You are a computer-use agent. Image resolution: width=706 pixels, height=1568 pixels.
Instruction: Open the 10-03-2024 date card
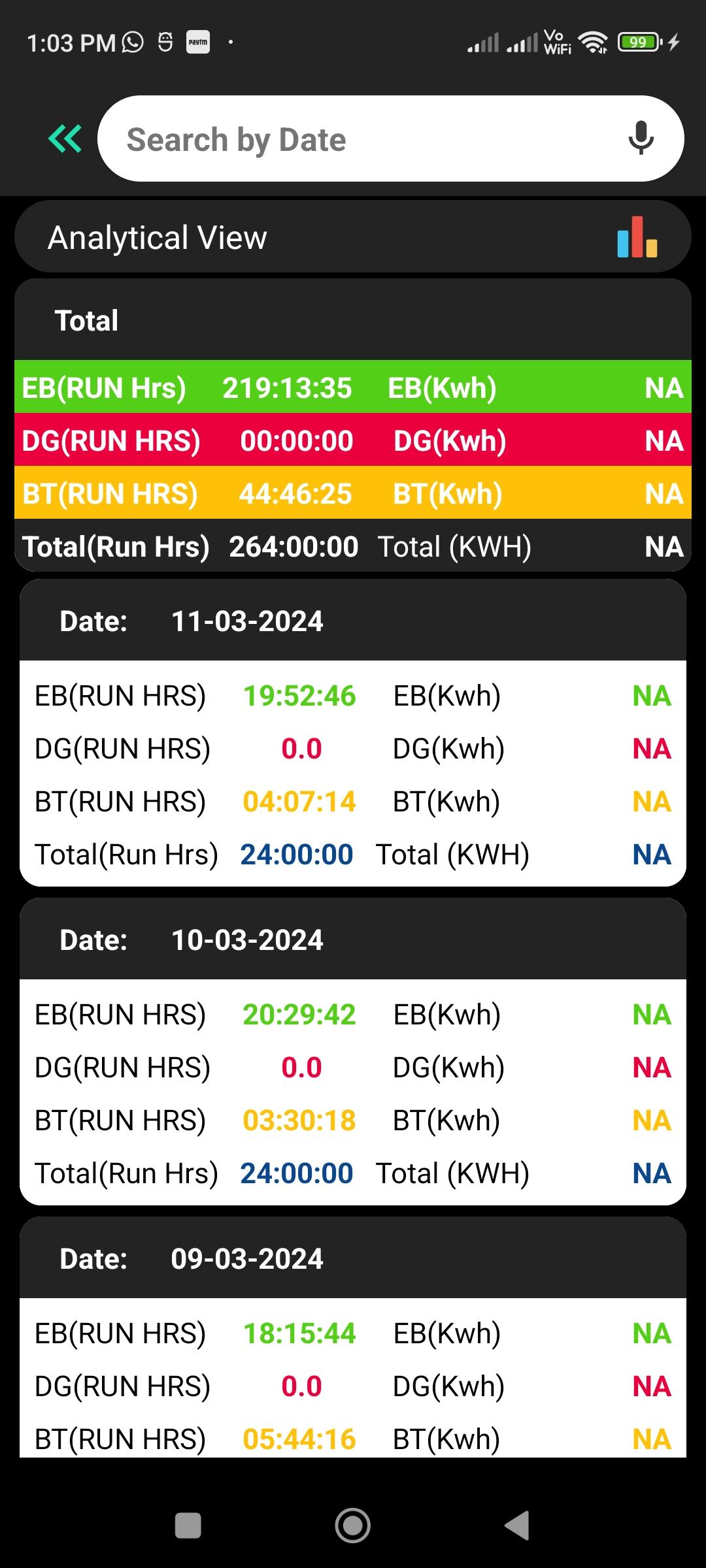[x=353, y=1051]
